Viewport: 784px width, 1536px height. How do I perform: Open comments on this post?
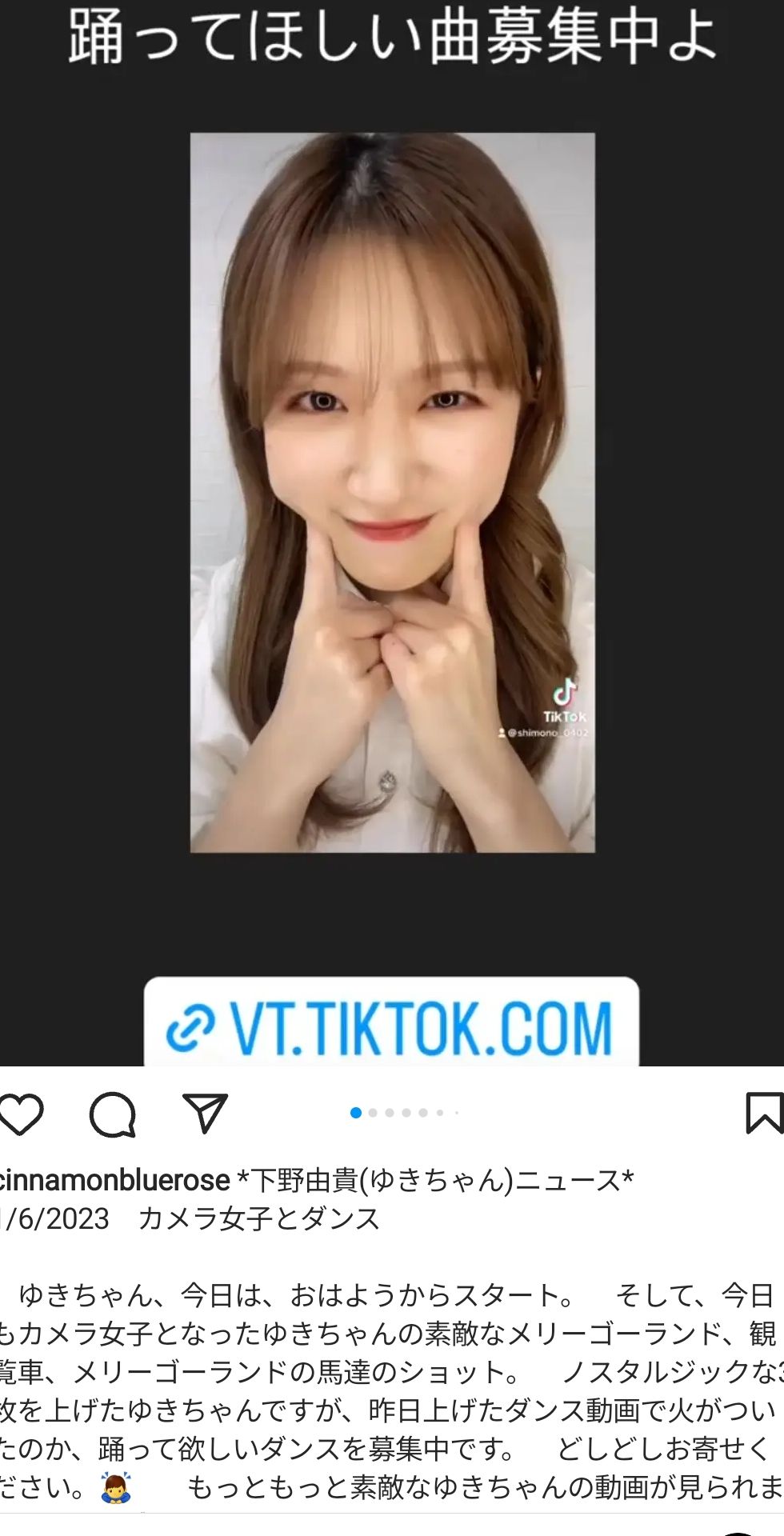[112, 1114]
